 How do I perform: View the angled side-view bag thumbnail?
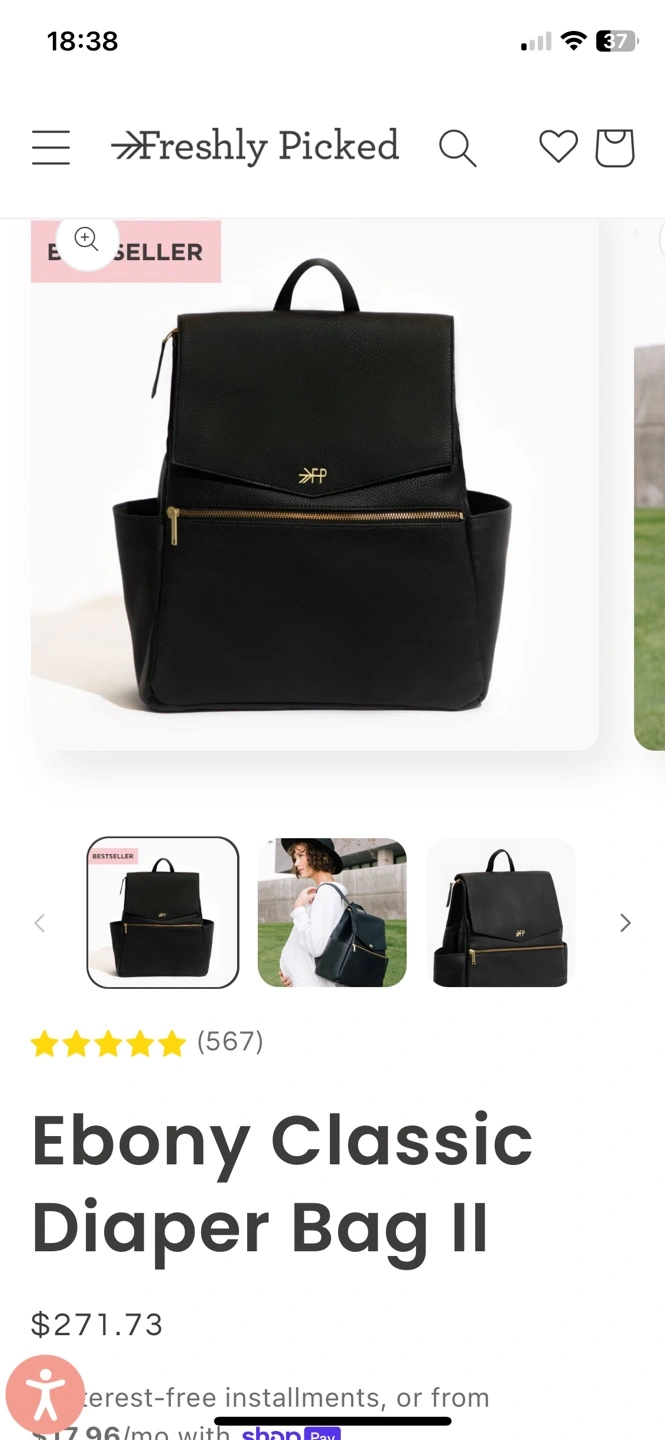501,912
